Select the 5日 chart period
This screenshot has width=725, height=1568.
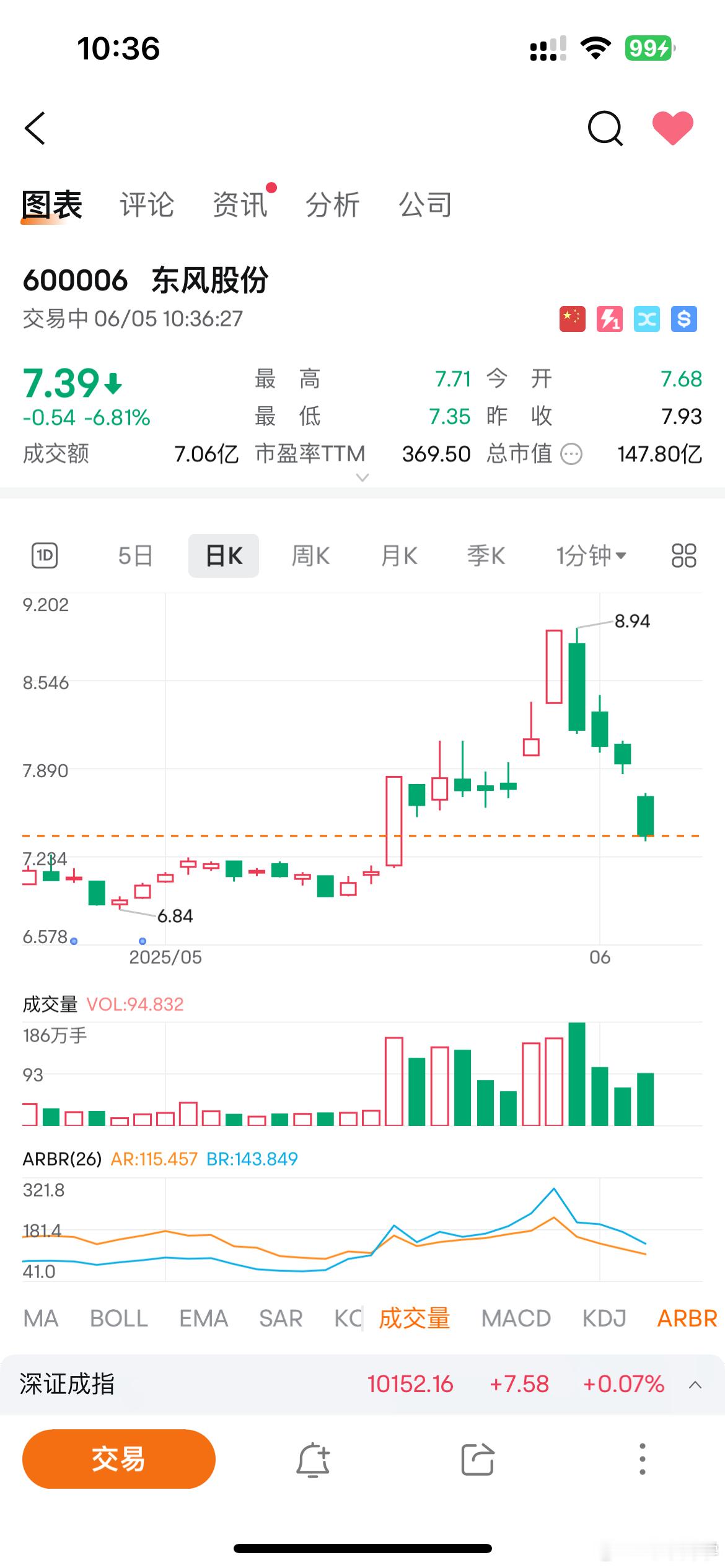click(x=135, y=555)
